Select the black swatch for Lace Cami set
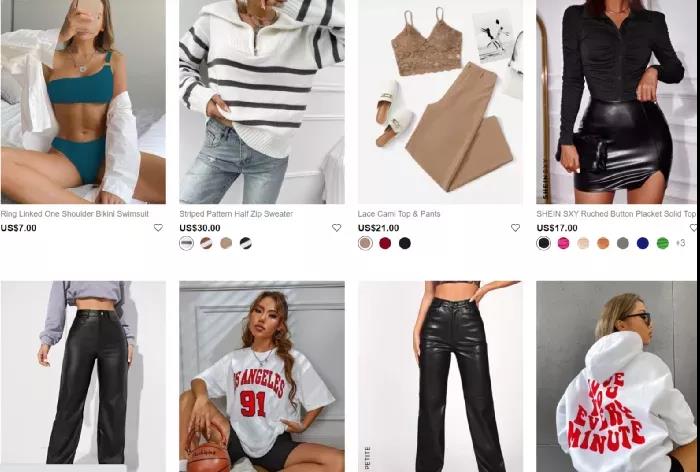 pos(405,243)
